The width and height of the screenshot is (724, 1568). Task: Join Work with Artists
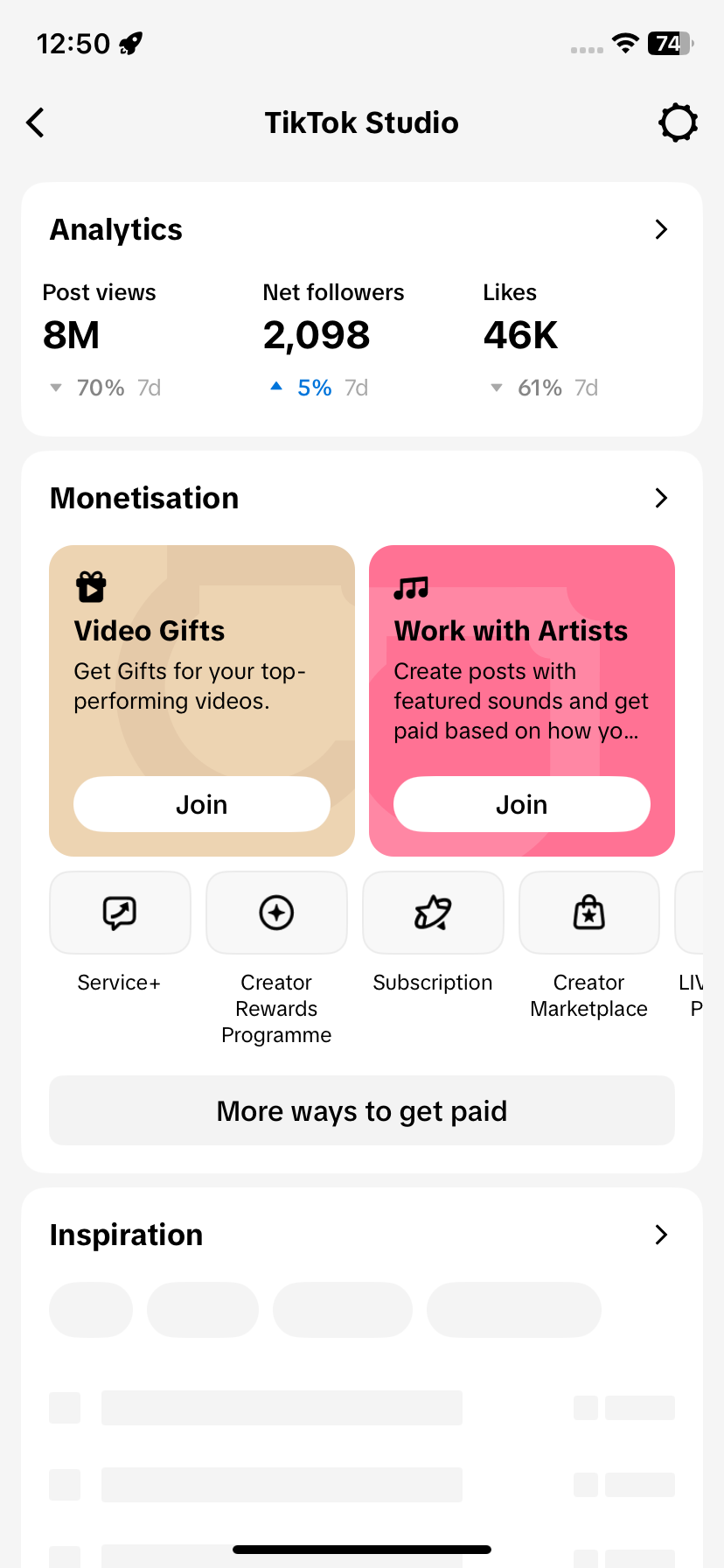pos(522,804)
